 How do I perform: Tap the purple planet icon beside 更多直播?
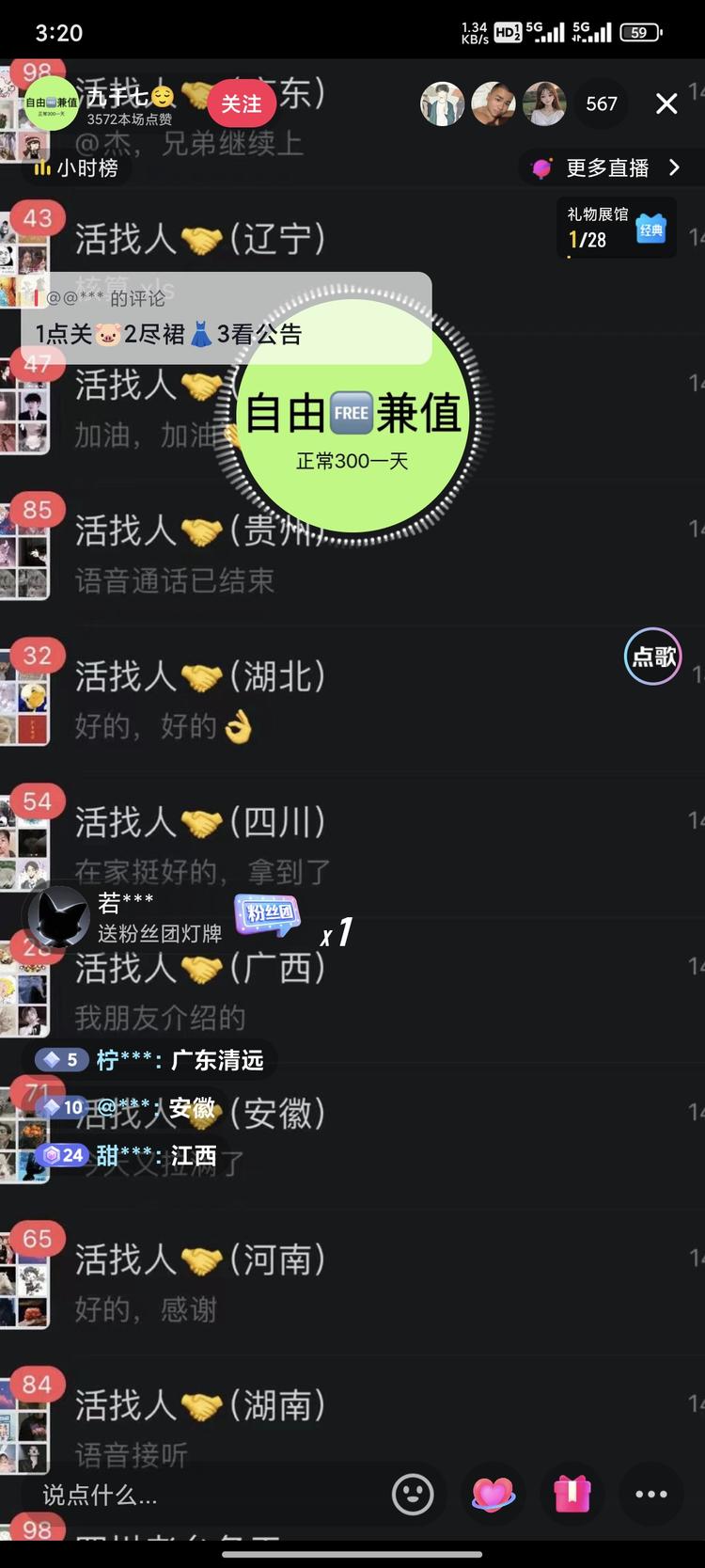coord(541,166)
